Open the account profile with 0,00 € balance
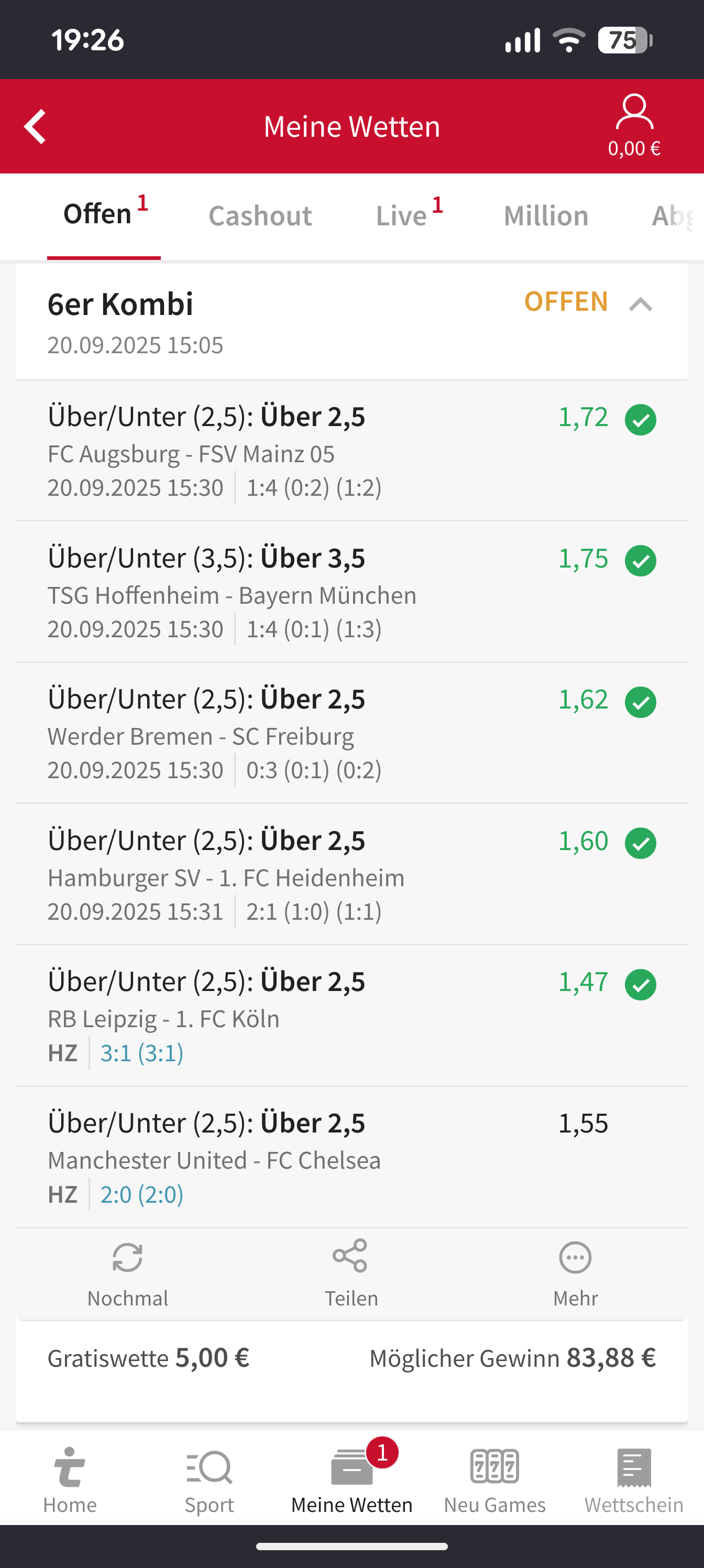Image resolution: width=704 pixels, height=1568 pixels. click(634, 125)
